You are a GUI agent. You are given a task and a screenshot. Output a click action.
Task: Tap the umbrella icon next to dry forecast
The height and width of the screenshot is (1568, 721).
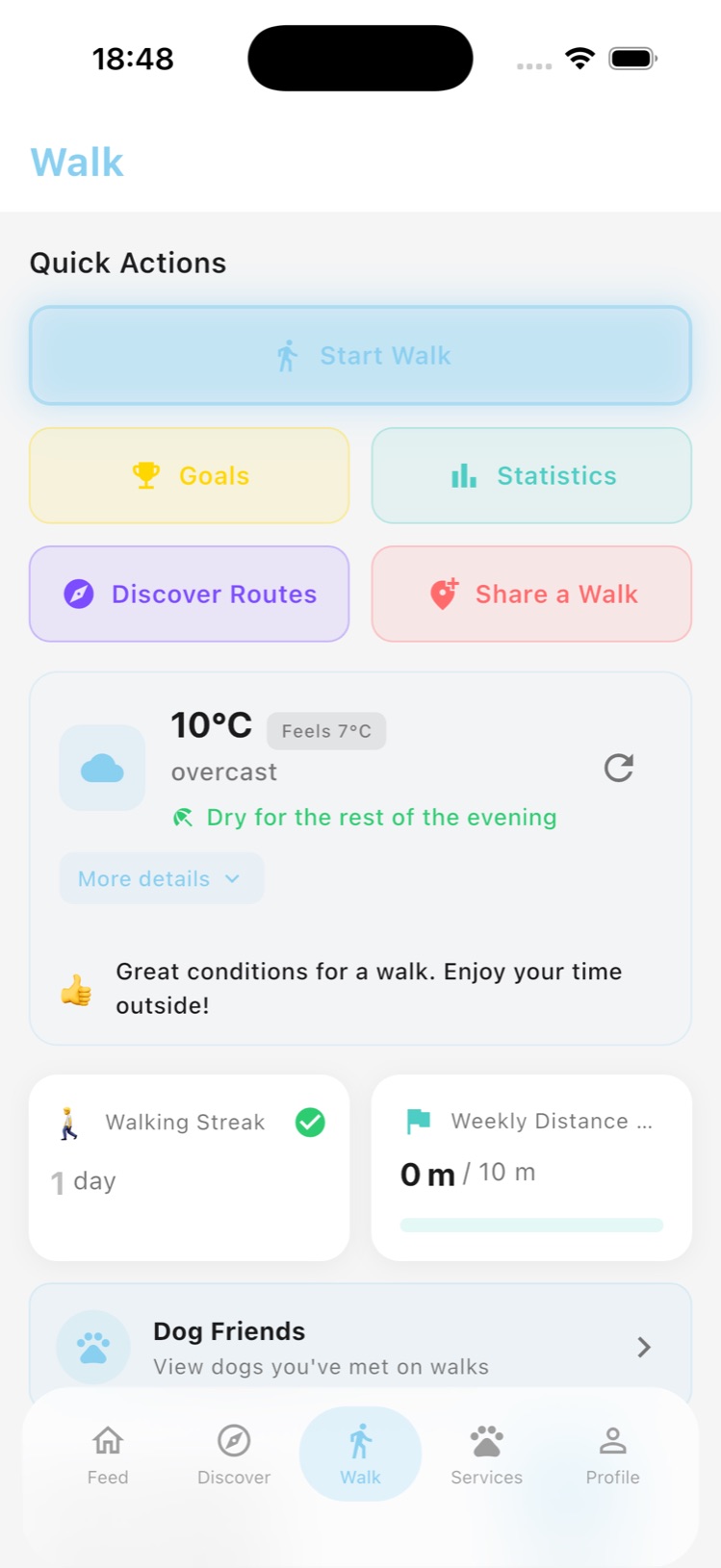click(x=183, y=817)
